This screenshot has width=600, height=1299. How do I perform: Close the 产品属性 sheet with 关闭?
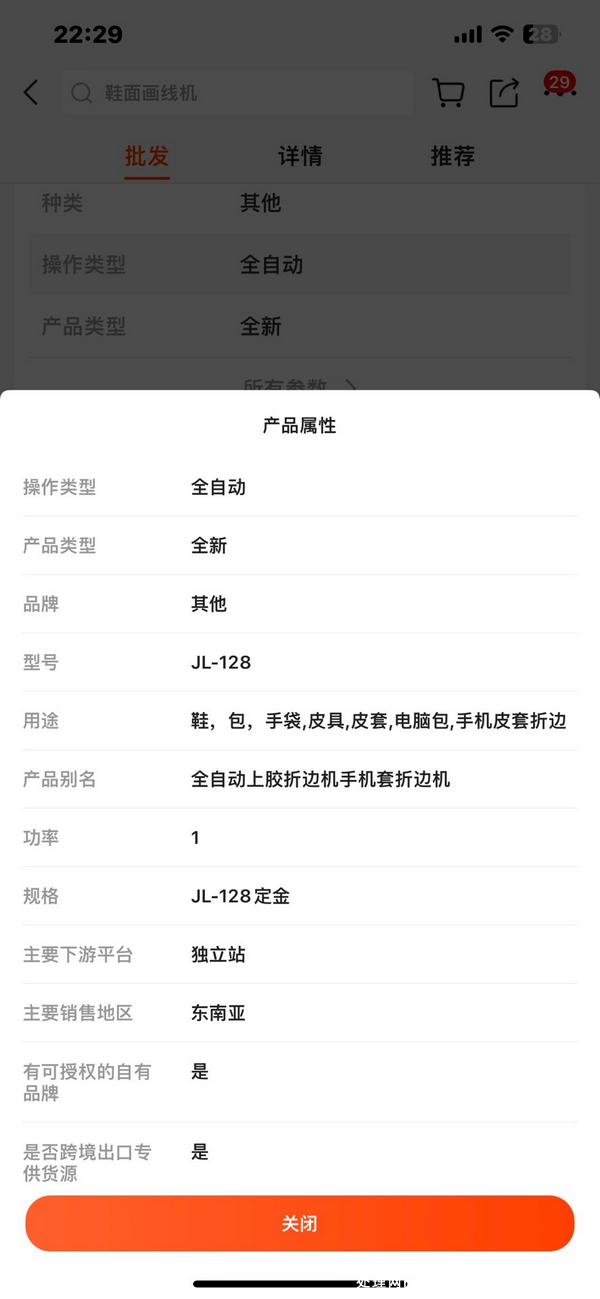300,1223
